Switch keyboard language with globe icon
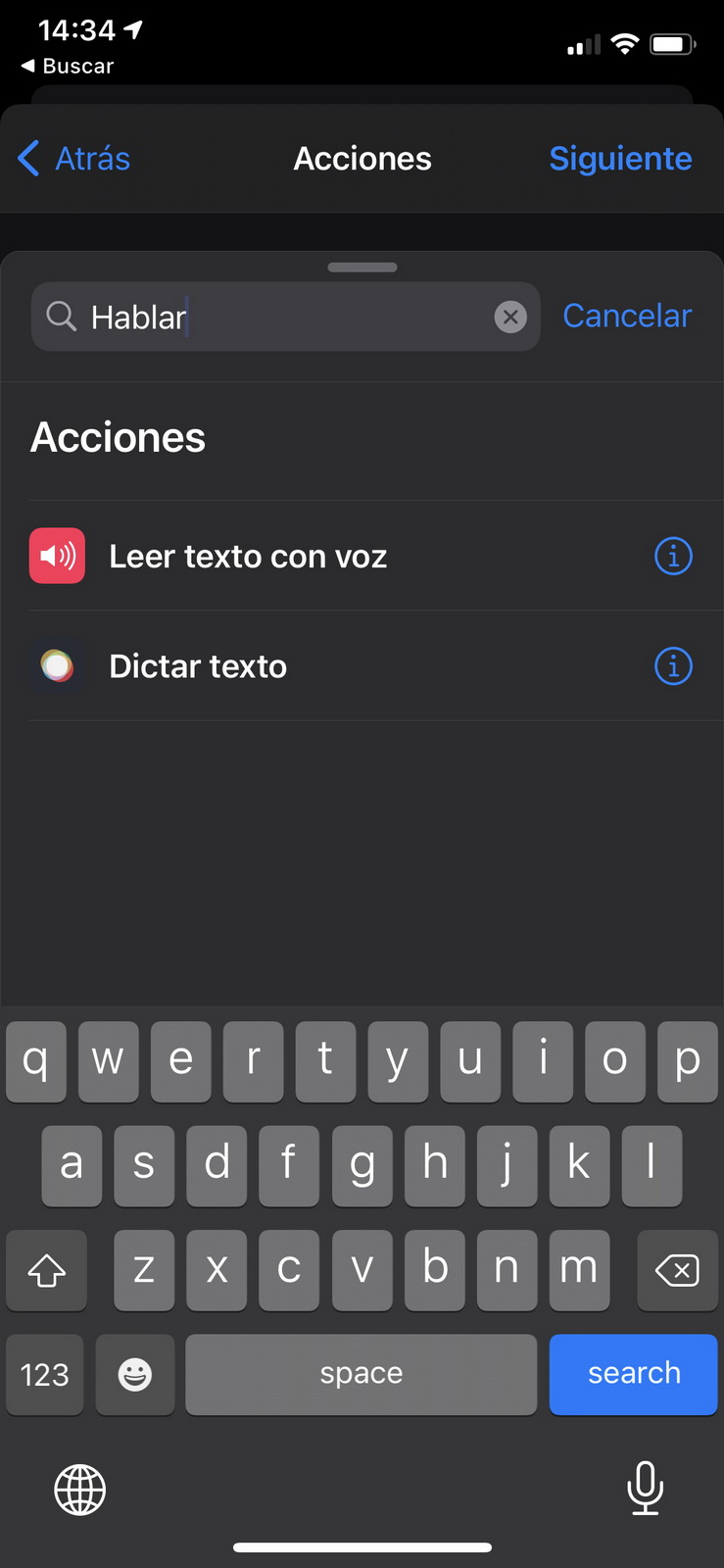The height and width of the screenshot is (1568, 724). [x=79, y=1490]
